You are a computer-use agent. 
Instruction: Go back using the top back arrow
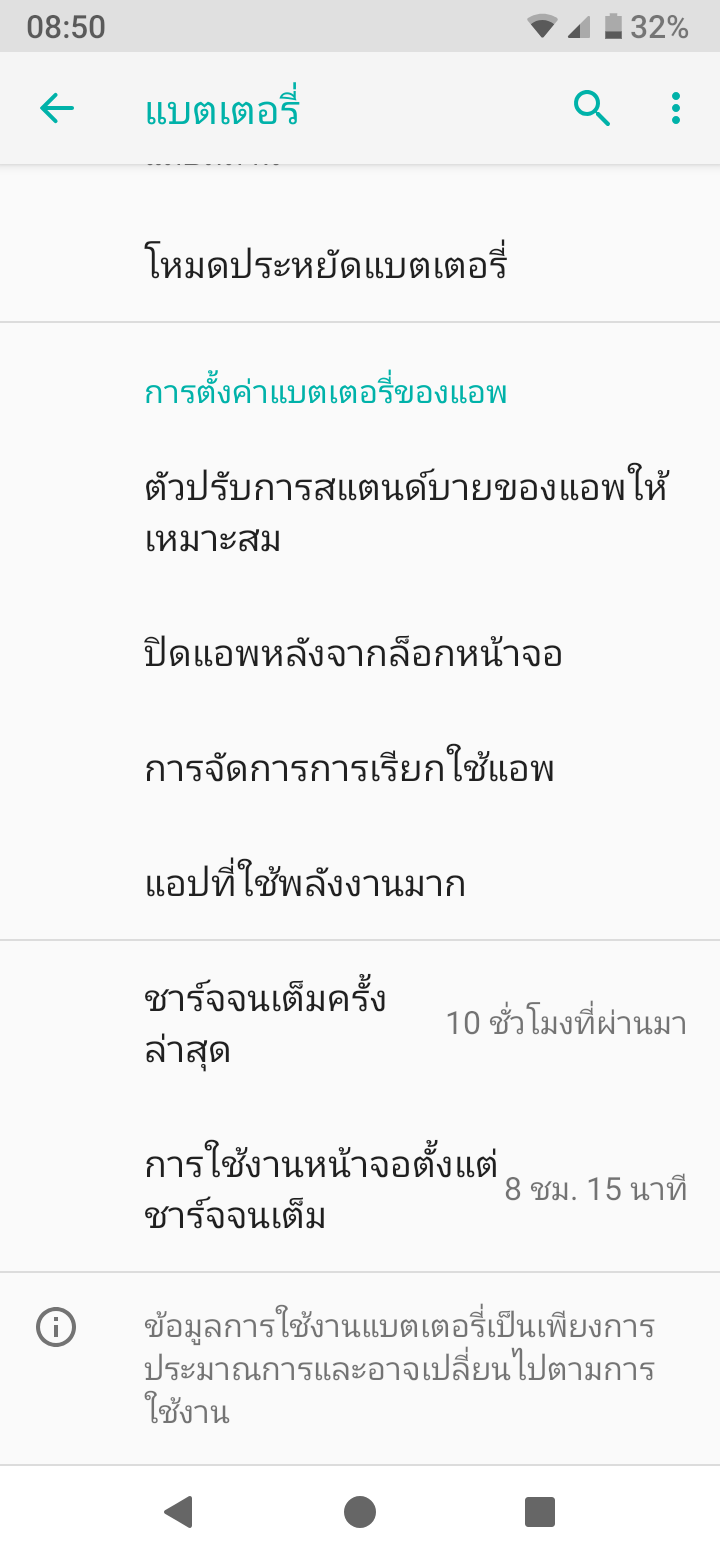[x=57, y=108]
